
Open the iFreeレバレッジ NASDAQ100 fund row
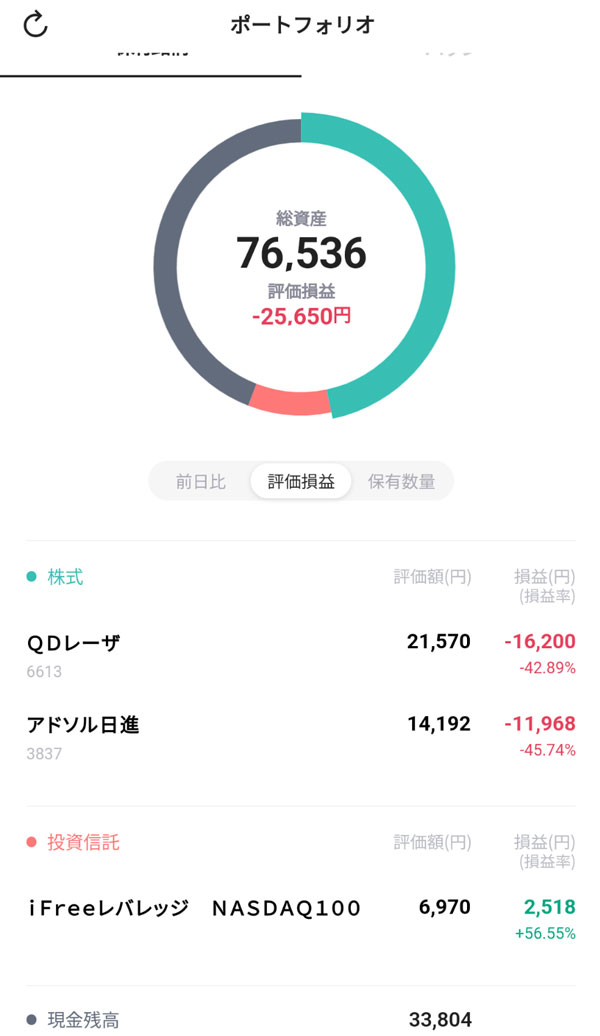coord(300,919)
